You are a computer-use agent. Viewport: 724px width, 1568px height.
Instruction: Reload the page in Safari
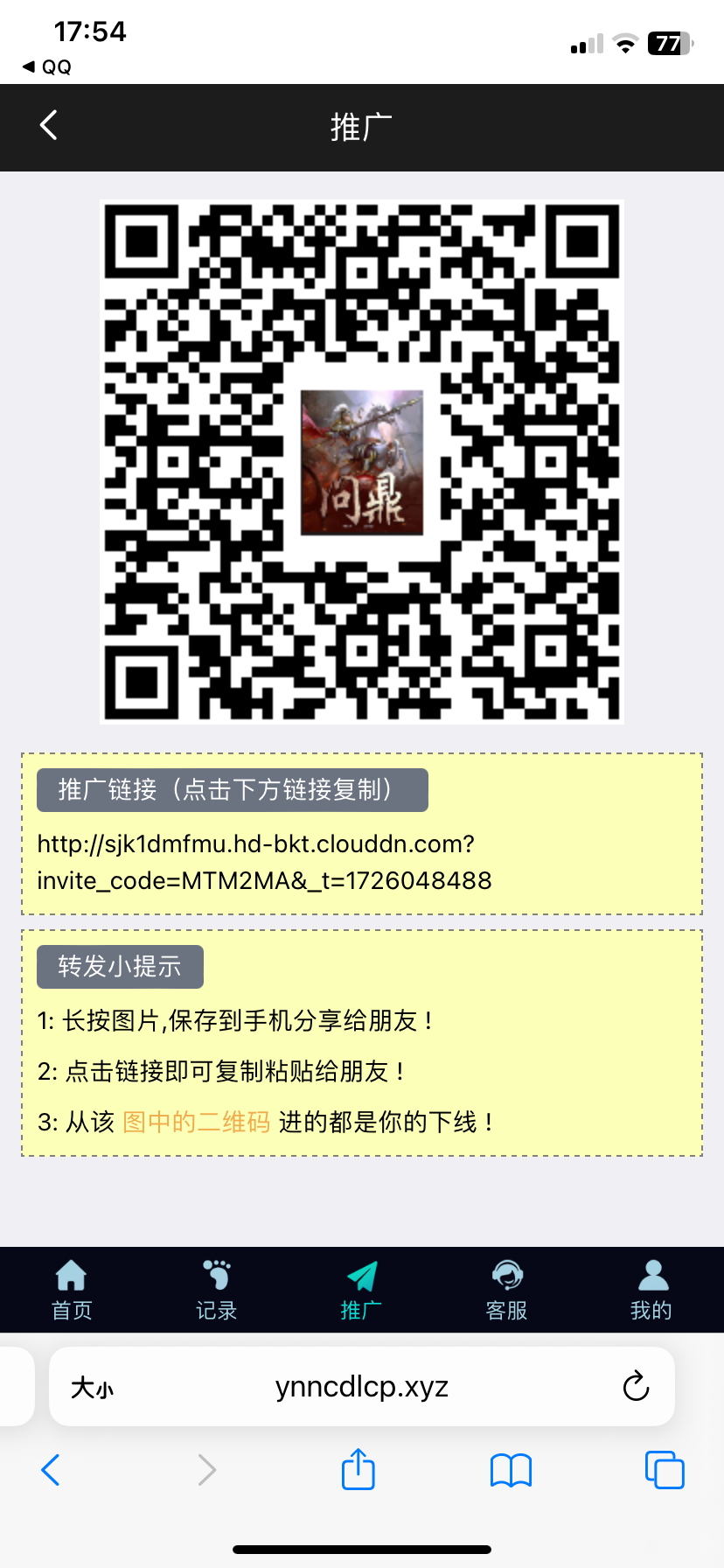click(636, 1386)
